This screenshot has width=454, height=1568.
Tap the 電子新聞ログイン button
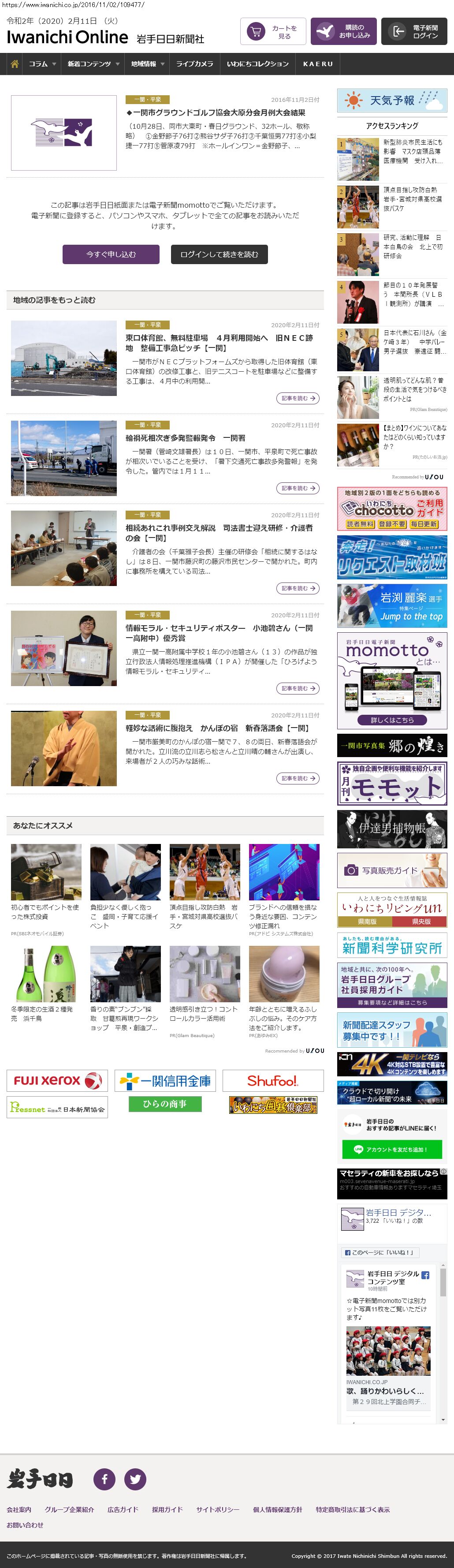tap(414, 32)
